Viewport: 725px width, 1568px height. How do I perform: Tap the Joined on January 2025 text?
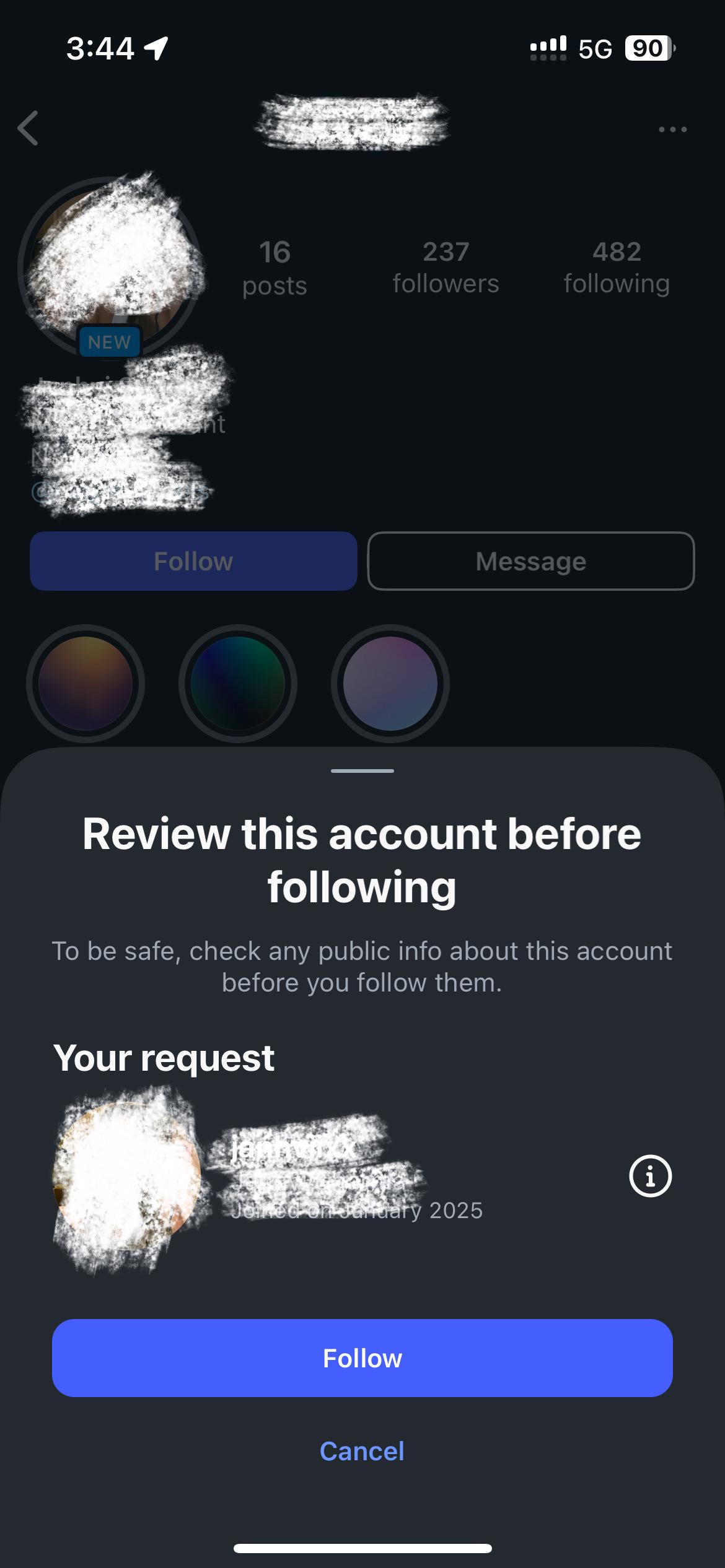(x=358, y=1209)
